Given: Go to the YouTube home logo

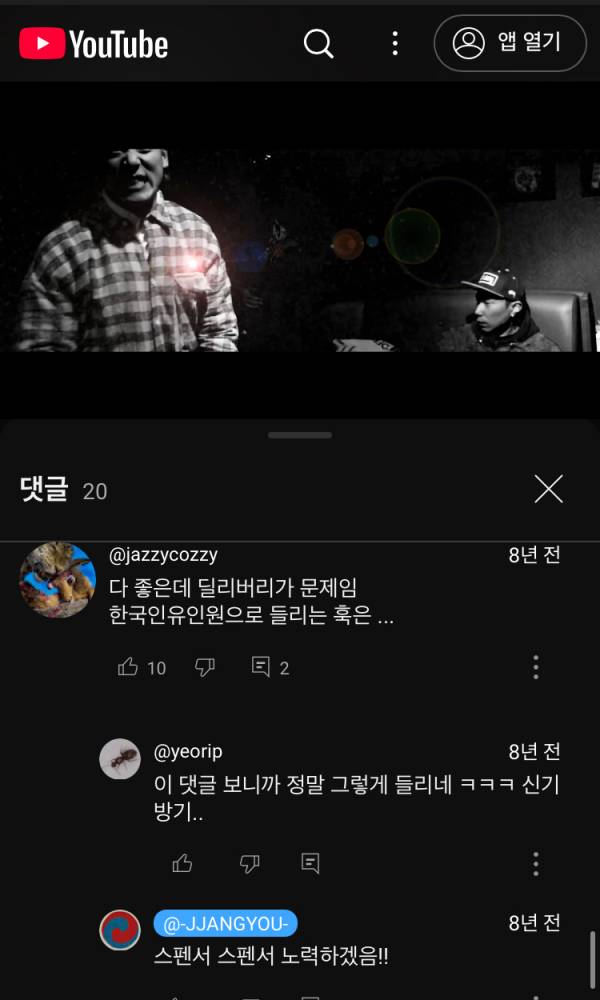Looking at the screenshot, I should coord(94,44).
